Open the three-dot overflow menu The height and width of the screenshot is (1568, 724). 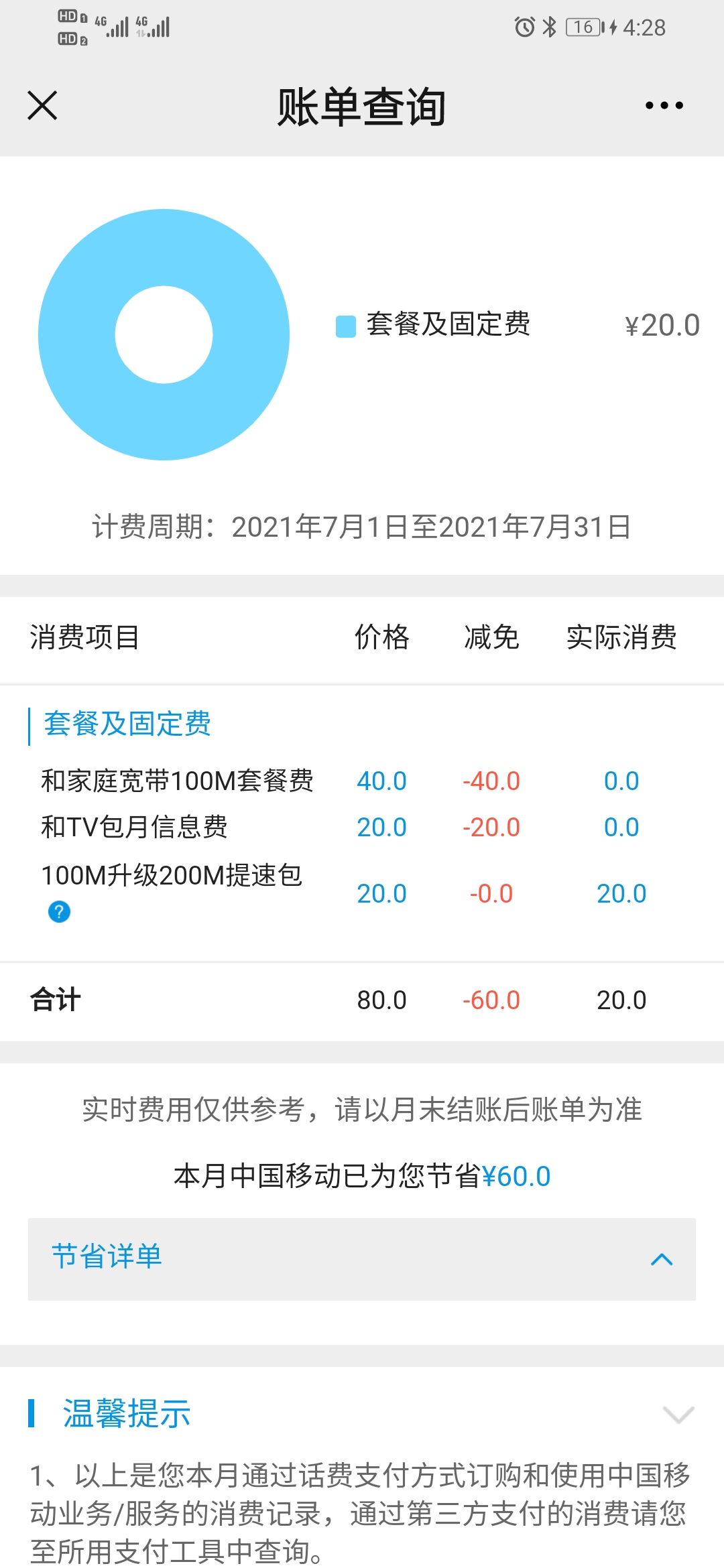[x=664, y=106]
